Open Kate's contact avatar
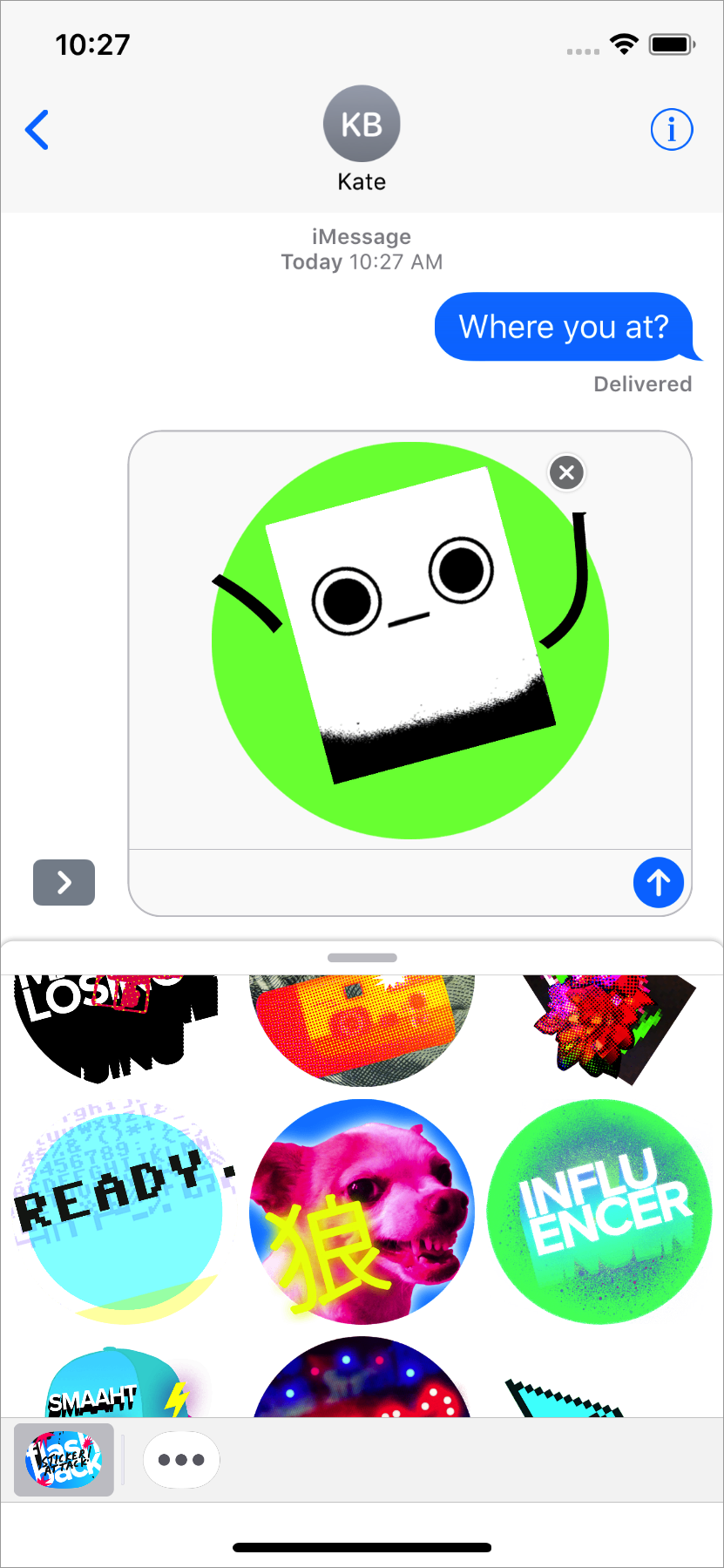 click(362, 124)
